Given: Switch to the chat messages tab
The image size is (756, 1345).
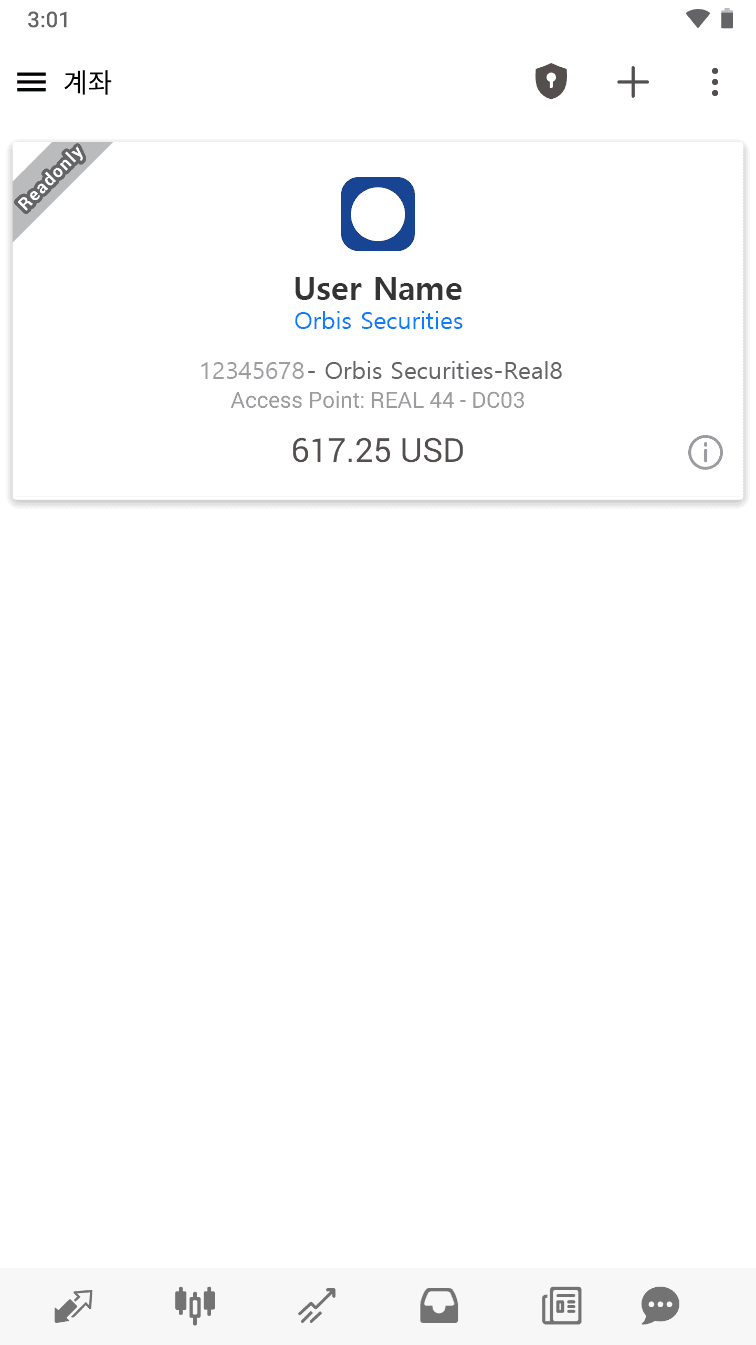Looking at the screenshot, I should point(660,1305).
